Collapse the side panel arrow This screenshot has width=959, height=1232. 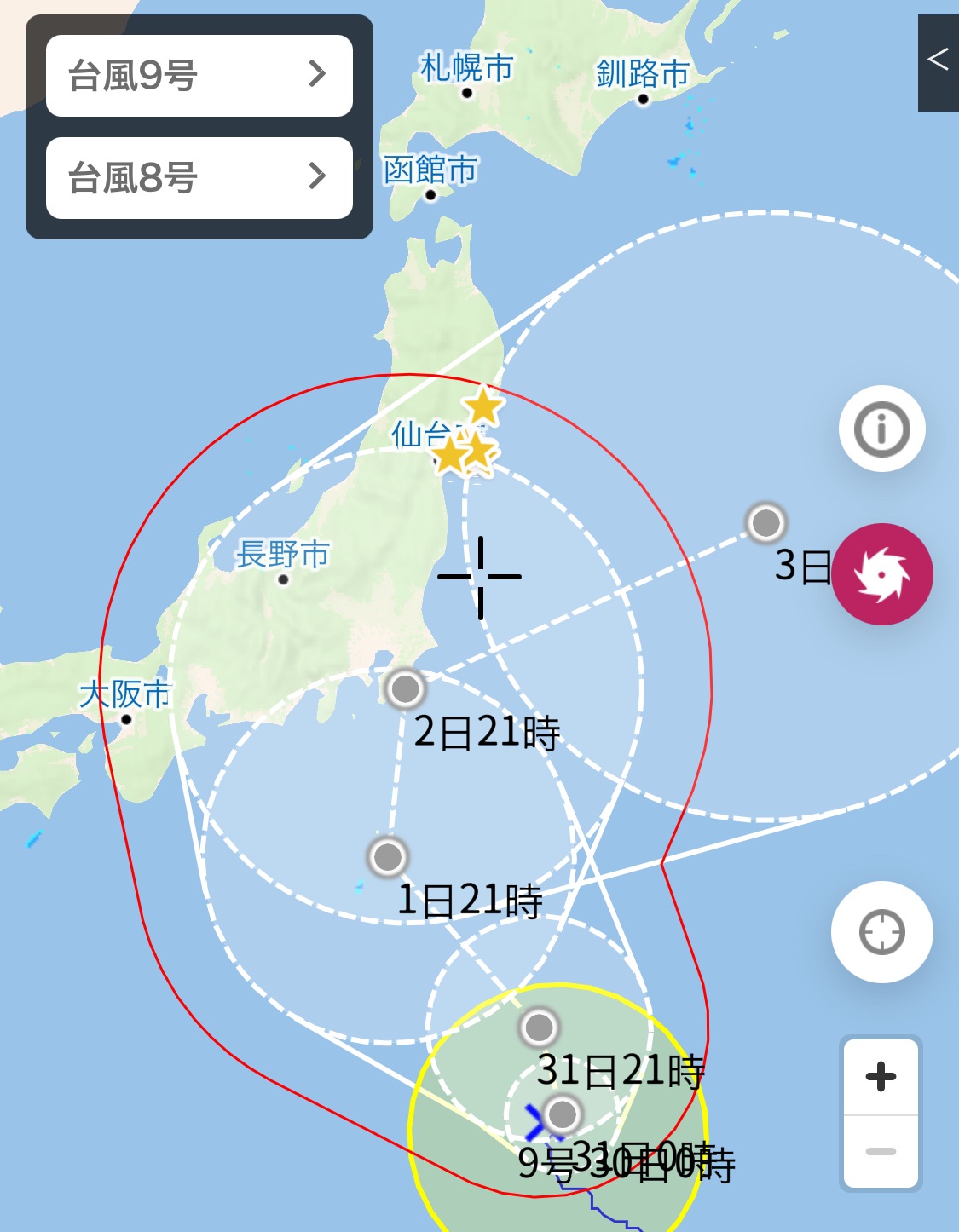[938, 60]
